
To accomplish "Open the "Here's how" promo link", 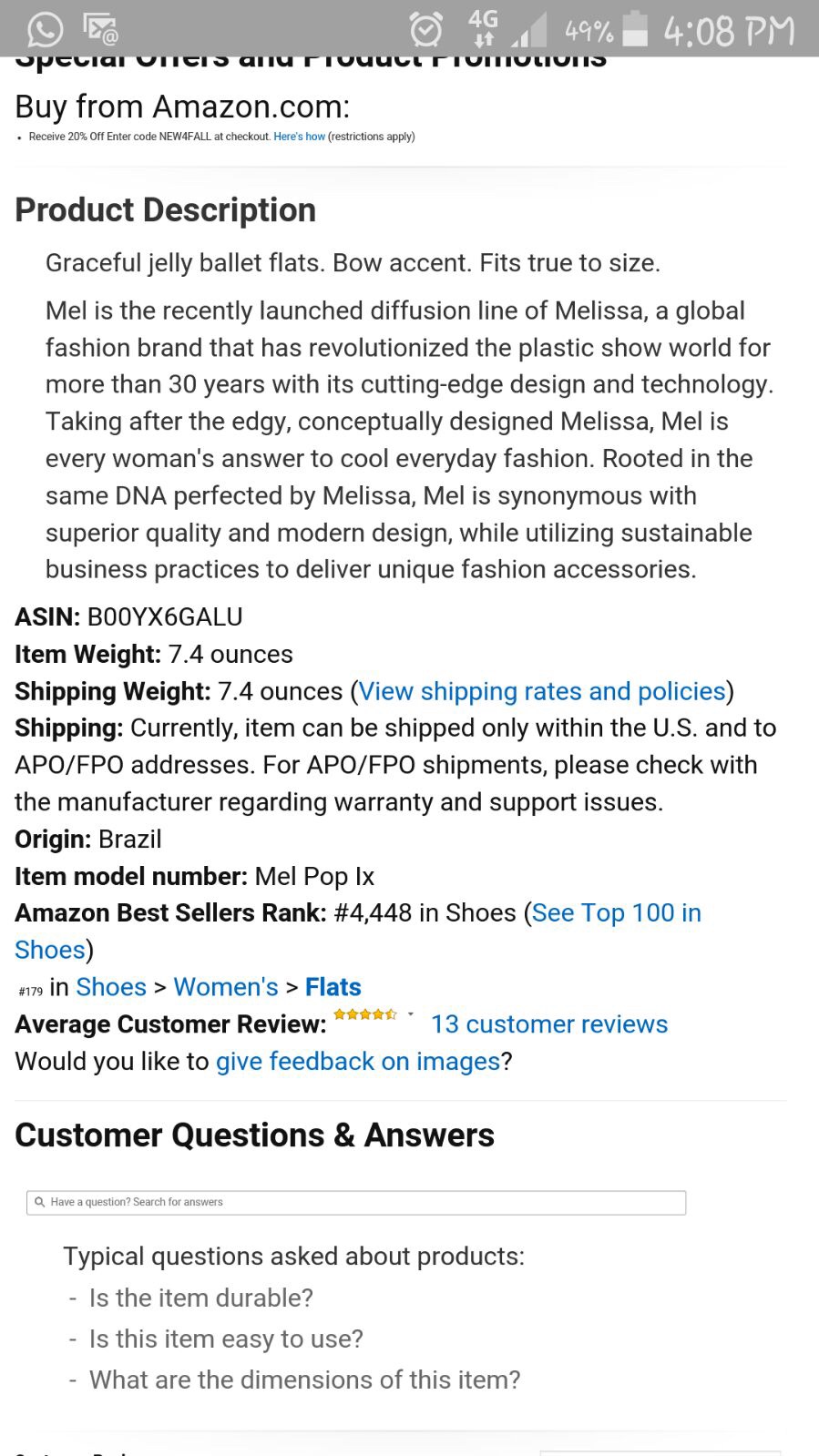I will coord(299,137).
